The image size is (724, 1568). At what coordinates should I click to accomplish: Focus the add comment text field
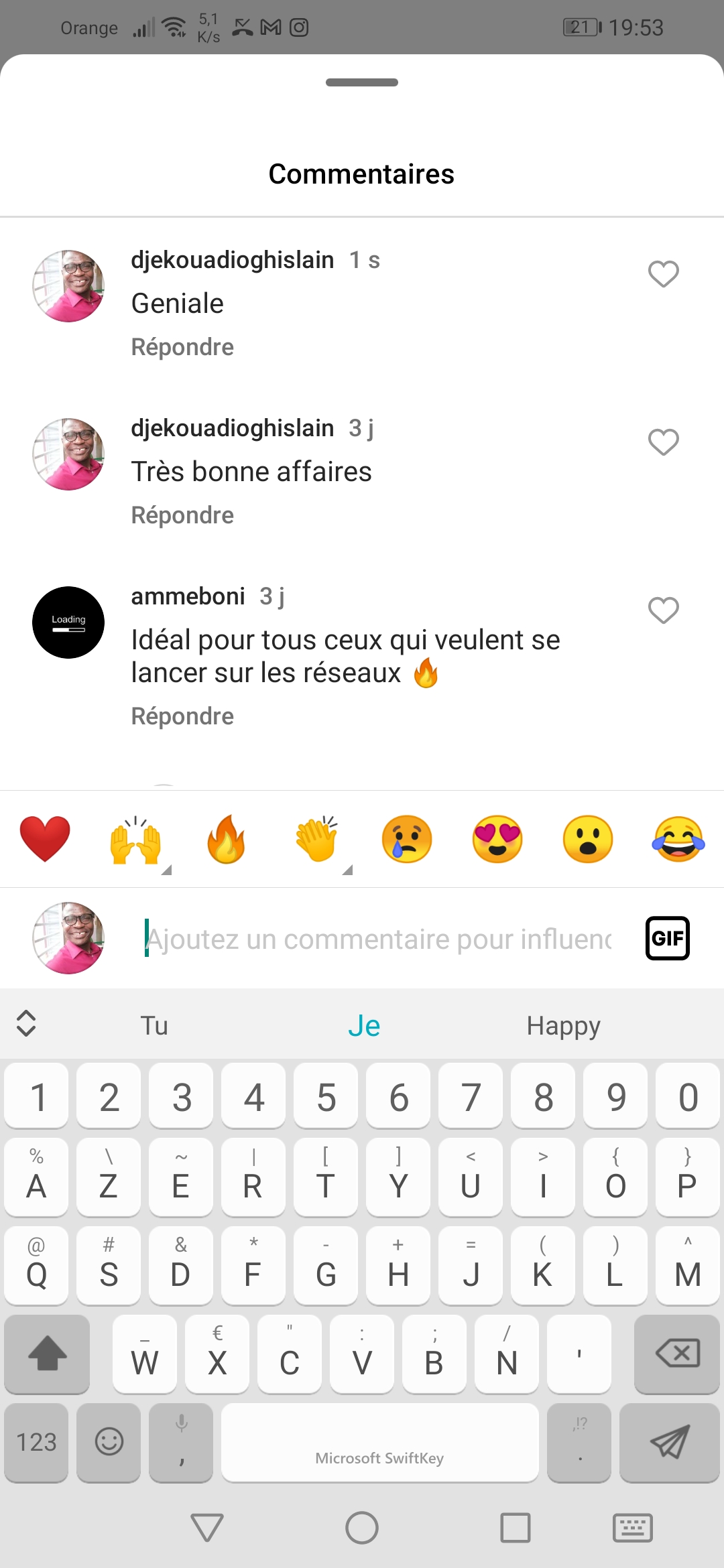coord(379,939)
